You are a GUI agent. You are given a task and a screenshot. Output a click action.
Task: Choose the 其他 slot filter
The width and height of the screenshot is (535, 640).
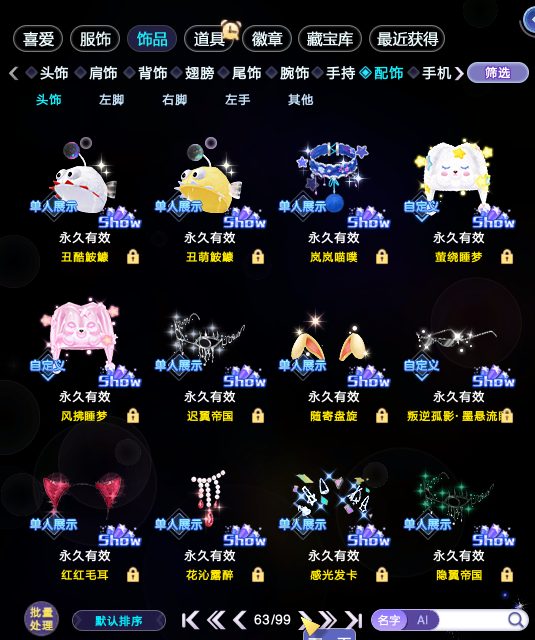pyautogui.click(x=300, y=100)
